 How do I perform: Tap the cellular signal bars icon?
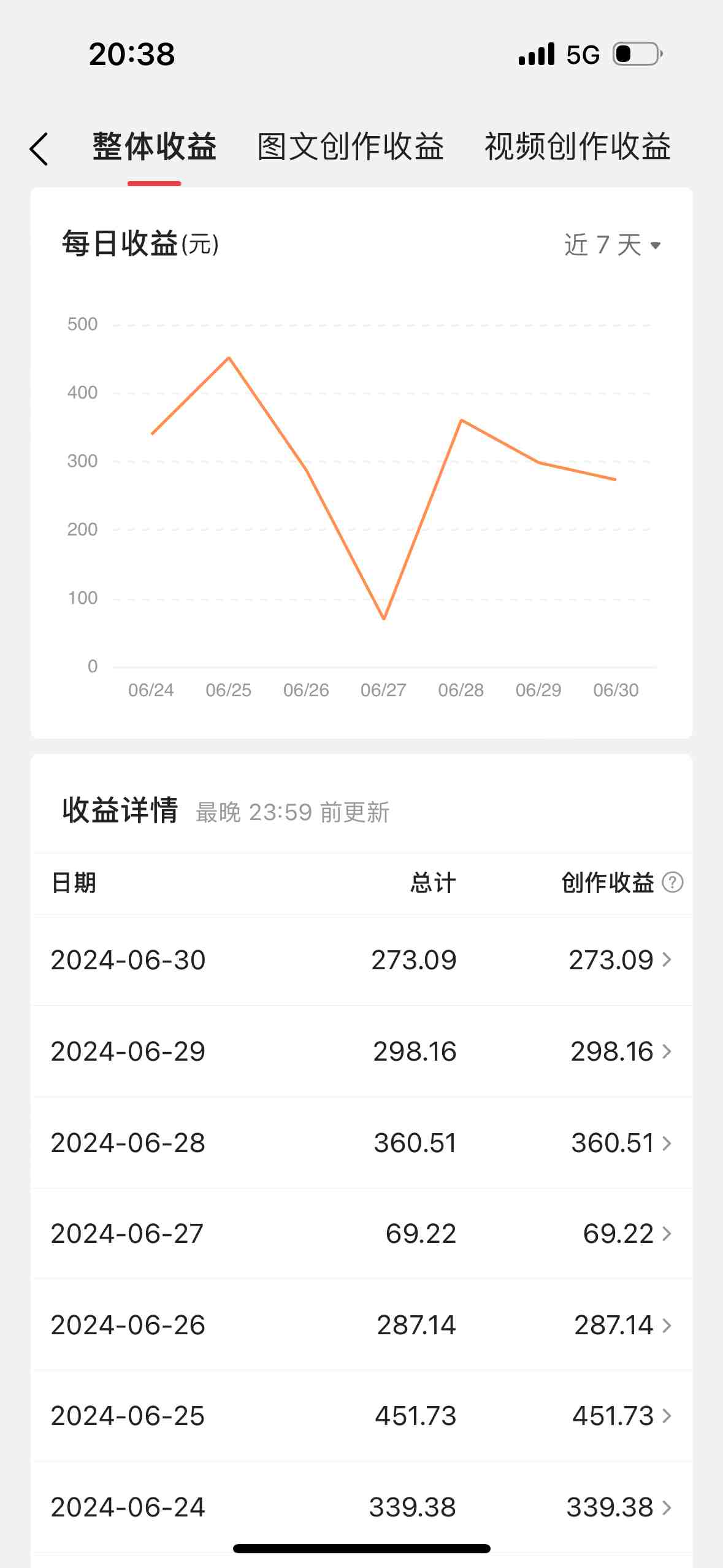[x=535, y=54]
